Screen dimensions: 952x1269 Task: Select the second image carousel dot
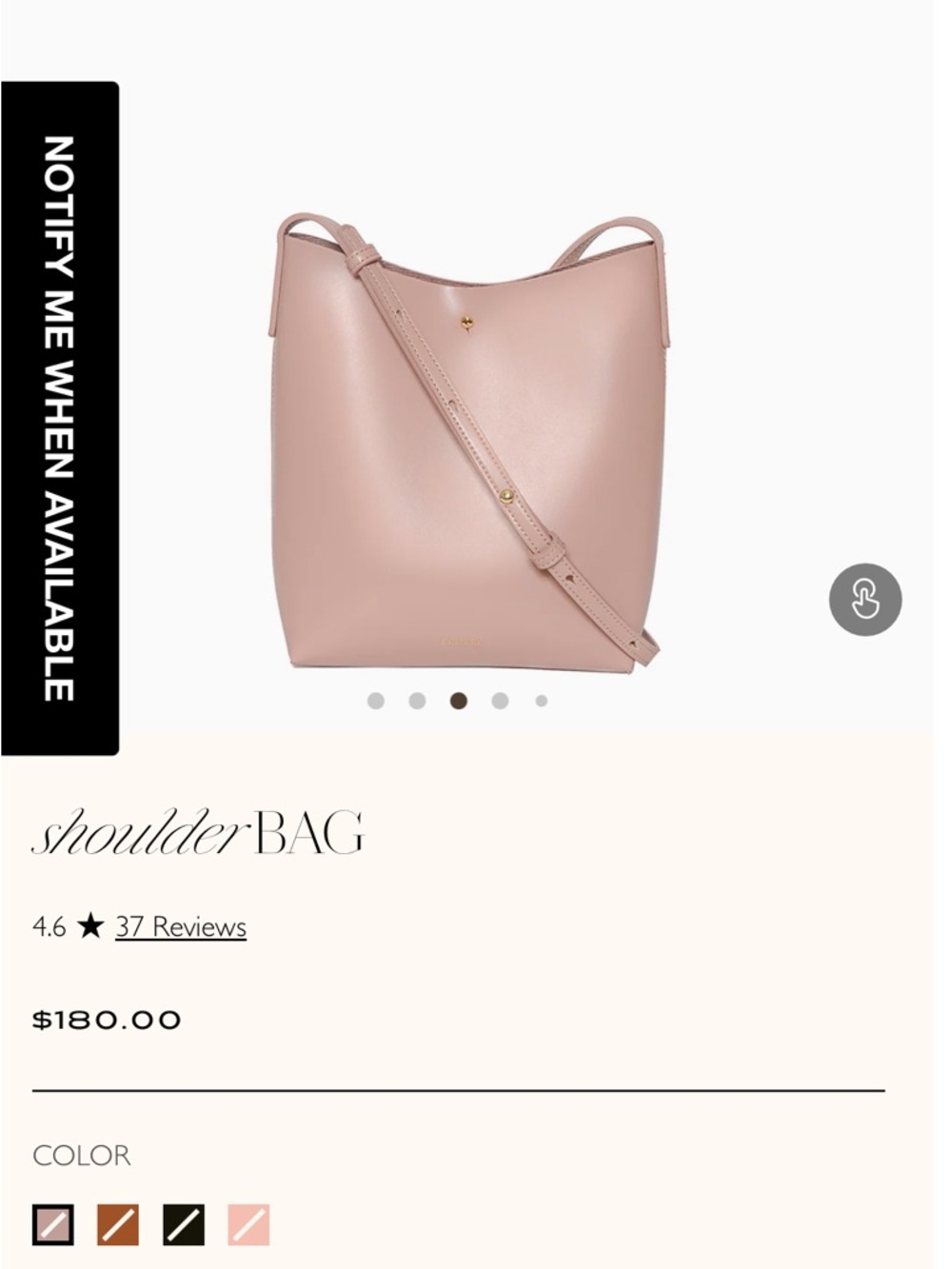click(416, 701)
